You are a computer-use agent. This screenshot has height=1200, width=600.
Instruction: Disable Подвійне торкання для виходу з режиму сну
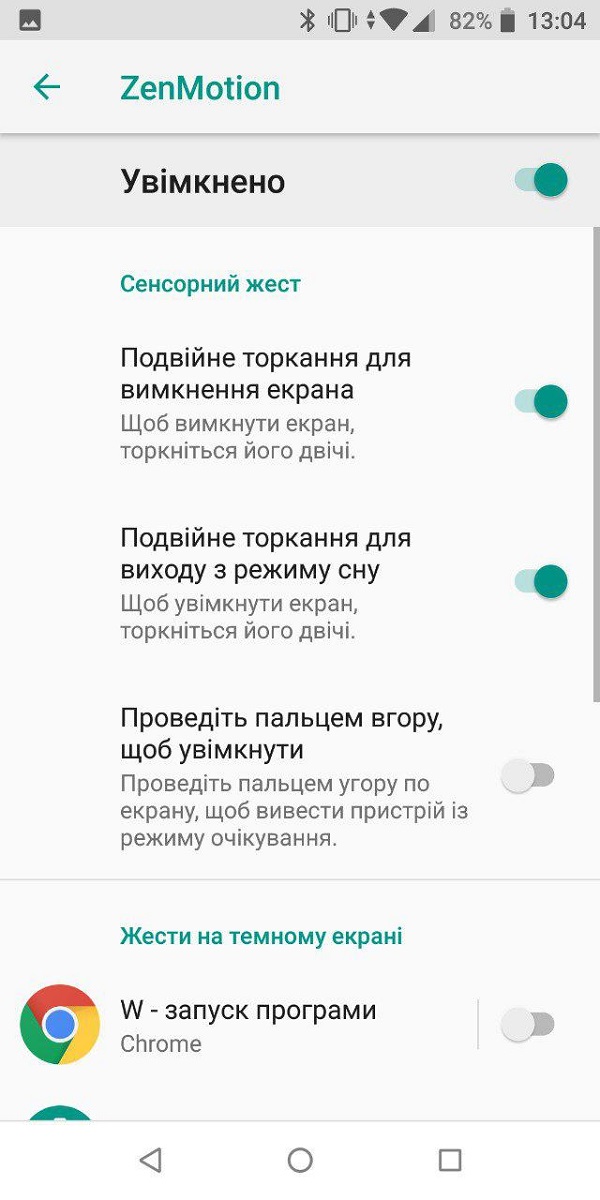pos(541,581)
